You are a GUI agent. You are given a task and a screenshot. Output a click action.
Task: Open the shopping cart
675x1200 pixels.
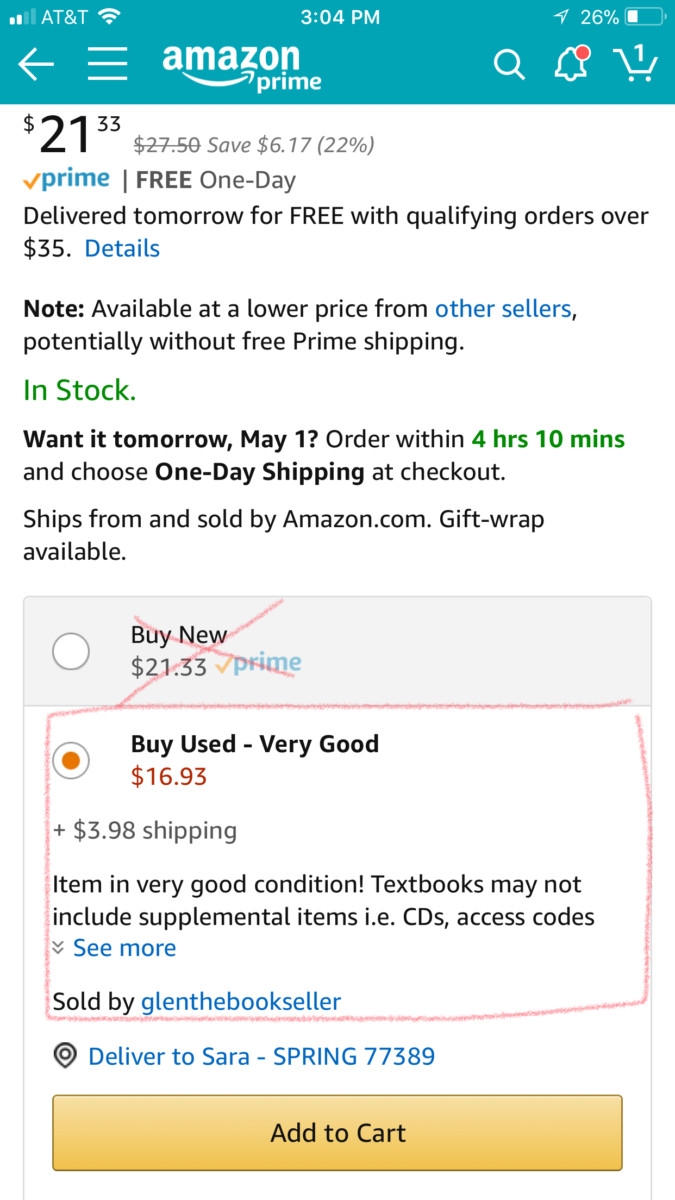pyautogui.click(x=636, y=64)
